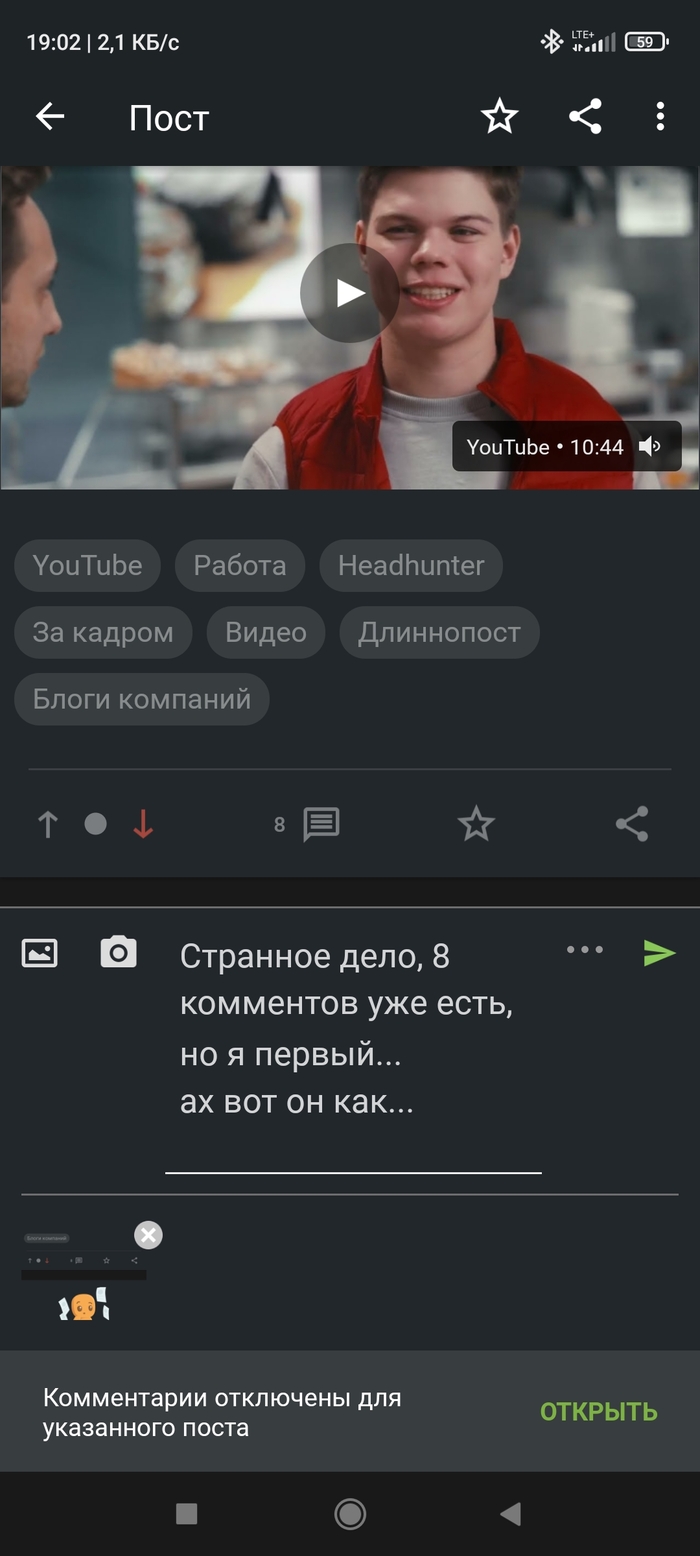The image size is (700, 1556).
Task: Open the overflow menu
Action: (660, 118)
